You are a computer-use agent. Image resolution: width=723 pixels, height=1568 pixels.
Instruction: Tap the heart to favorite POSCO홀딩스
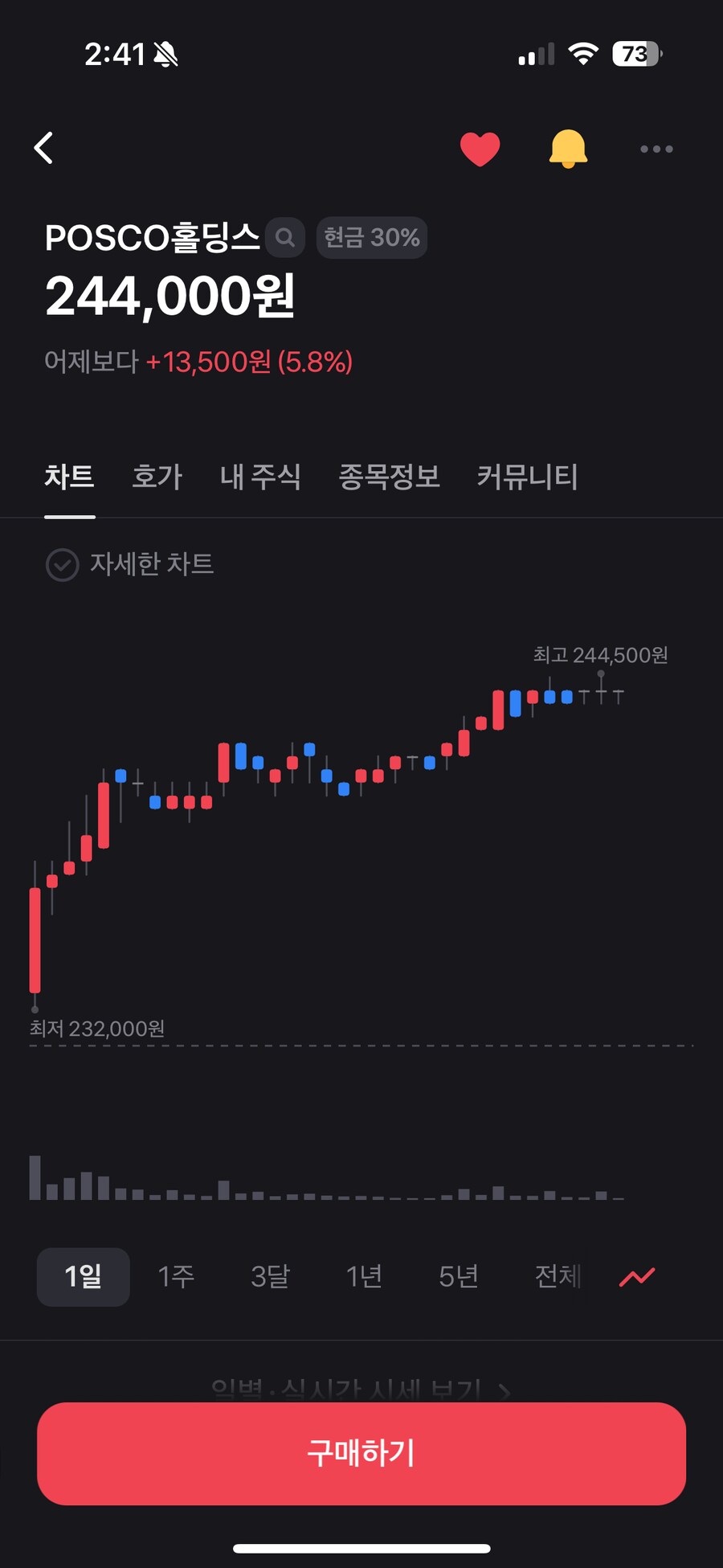(480, 148)
